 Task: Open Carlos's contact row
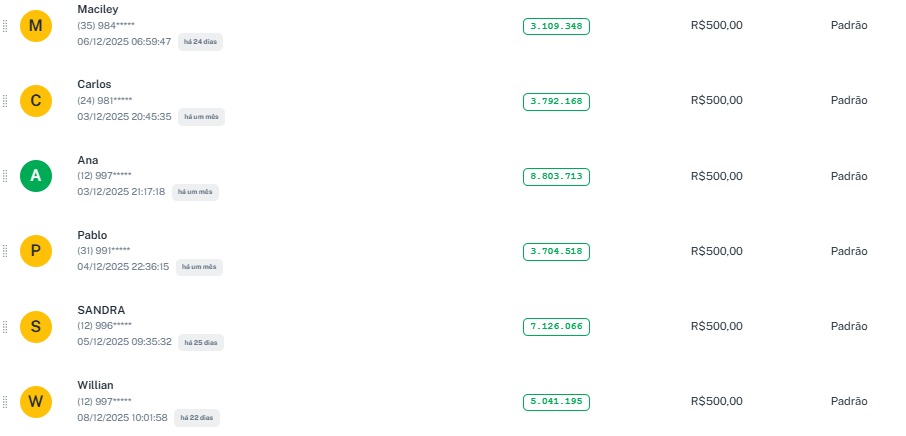(94, 84)
